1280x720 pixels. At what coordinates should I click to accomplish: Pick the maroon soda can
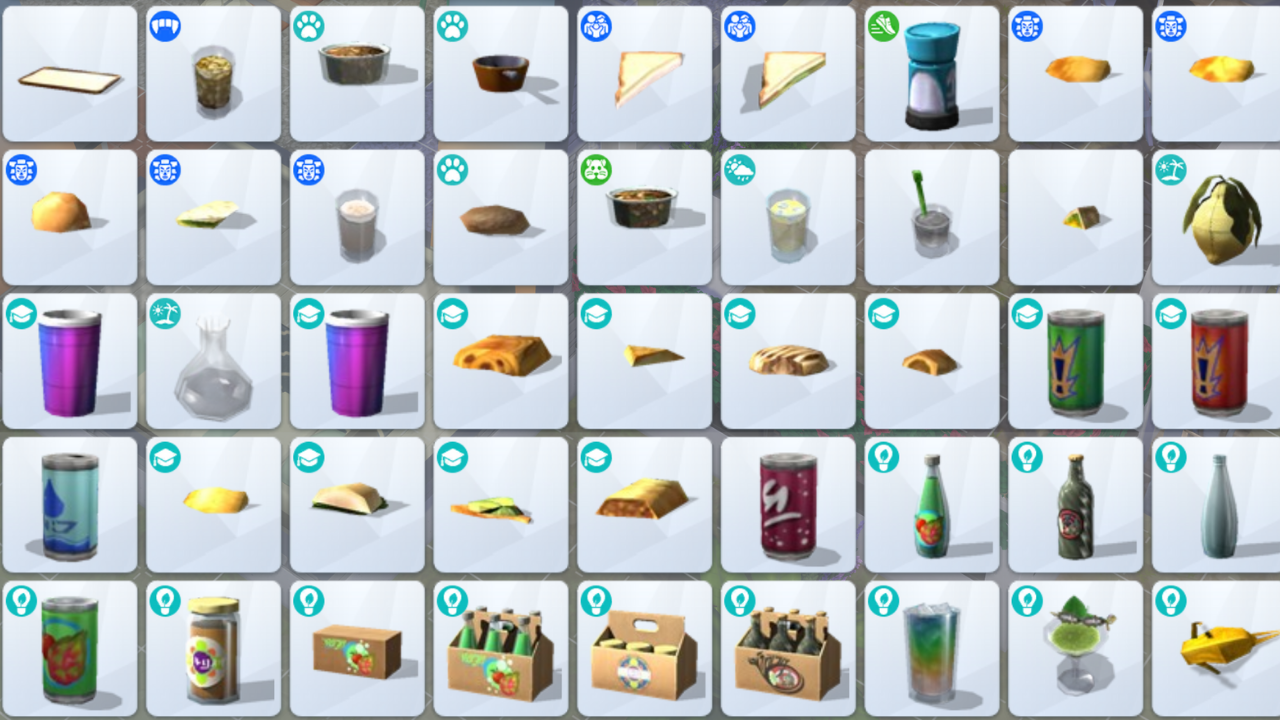tap(788, 505)
